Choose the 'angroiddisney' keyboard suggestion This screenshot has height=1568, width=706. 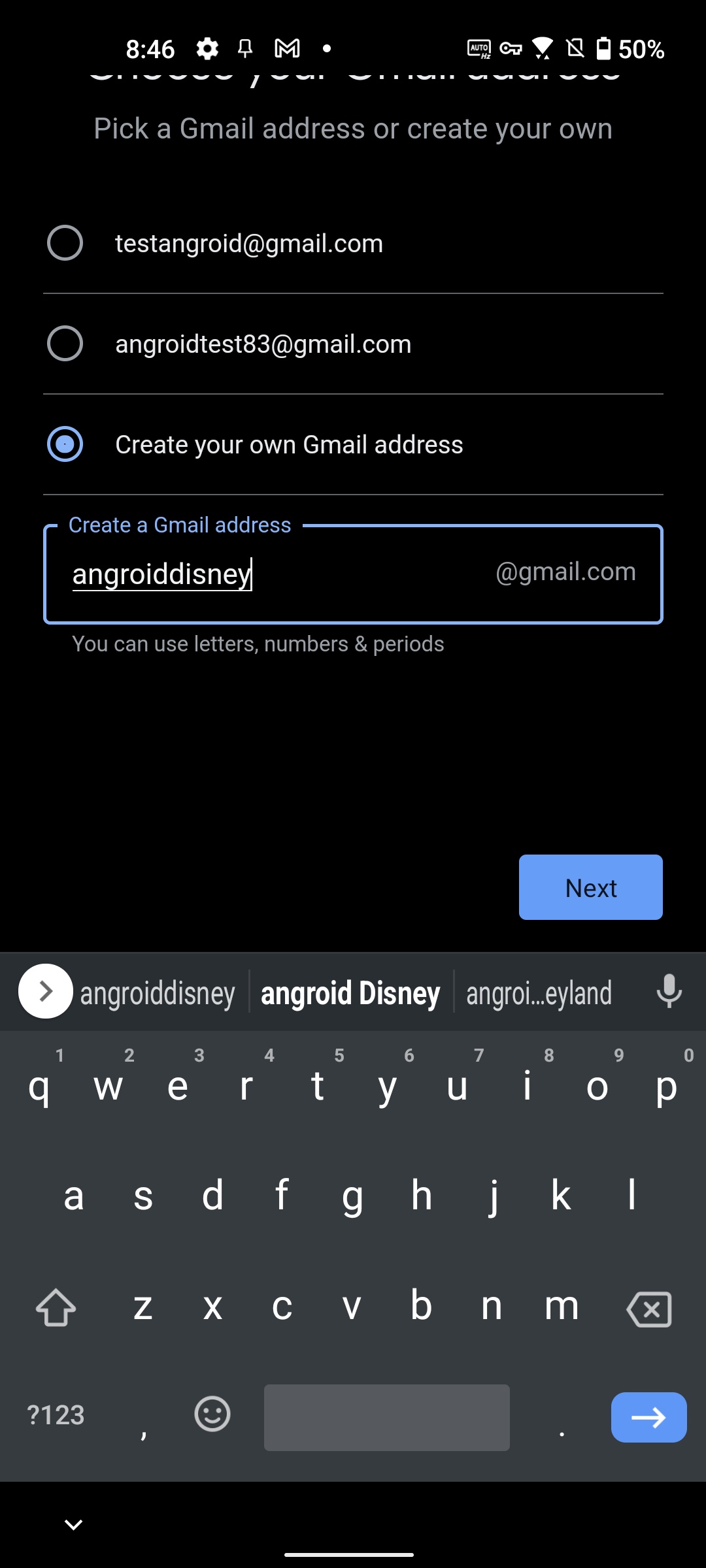coord(158,993)
